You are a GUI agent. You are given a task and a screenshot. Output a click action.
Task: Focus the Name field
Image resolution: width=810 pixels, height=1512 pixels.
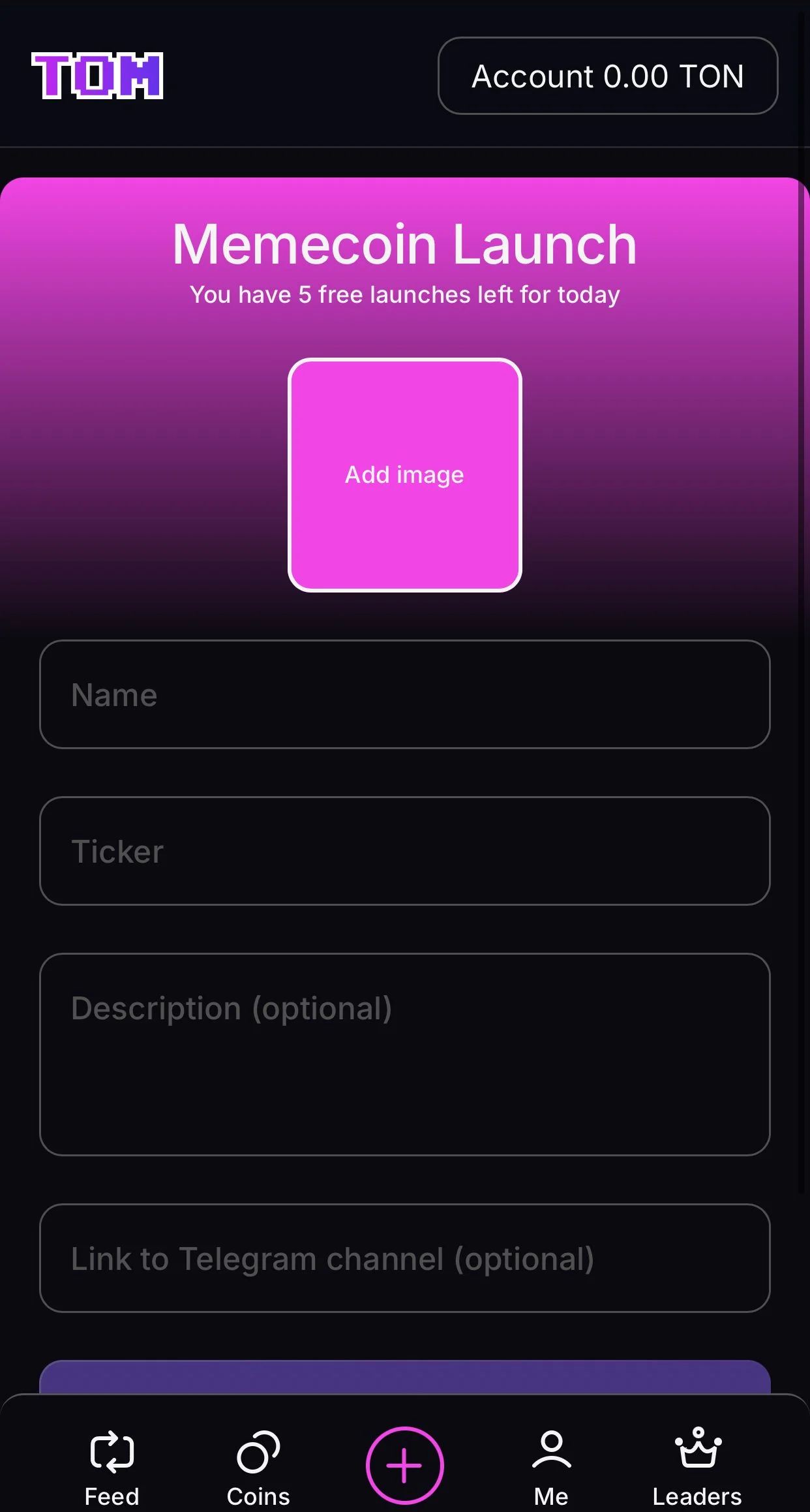[x=404, y=694]
